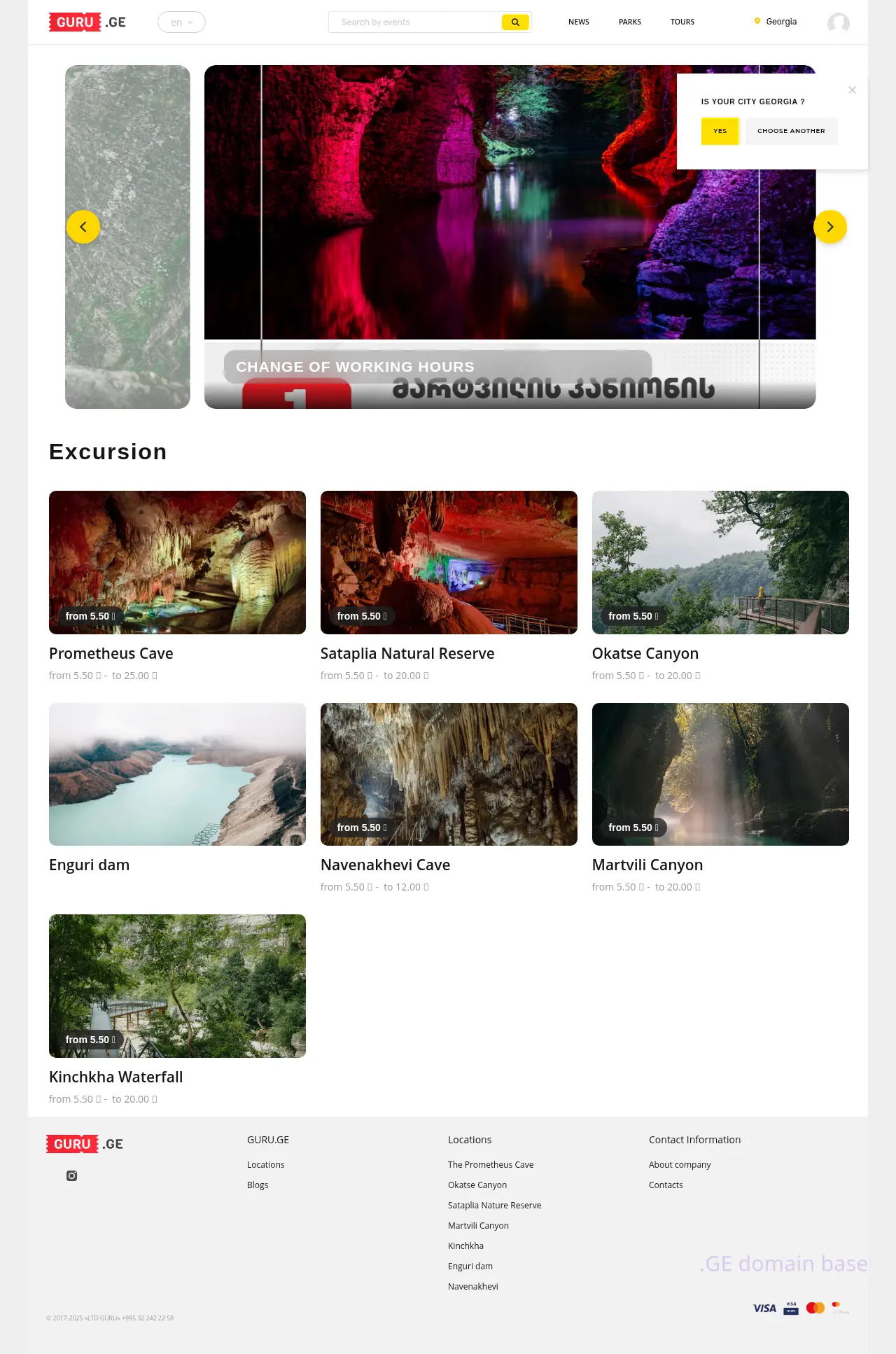
Task: Open the About company footer link
Action: coord(680,1165)
